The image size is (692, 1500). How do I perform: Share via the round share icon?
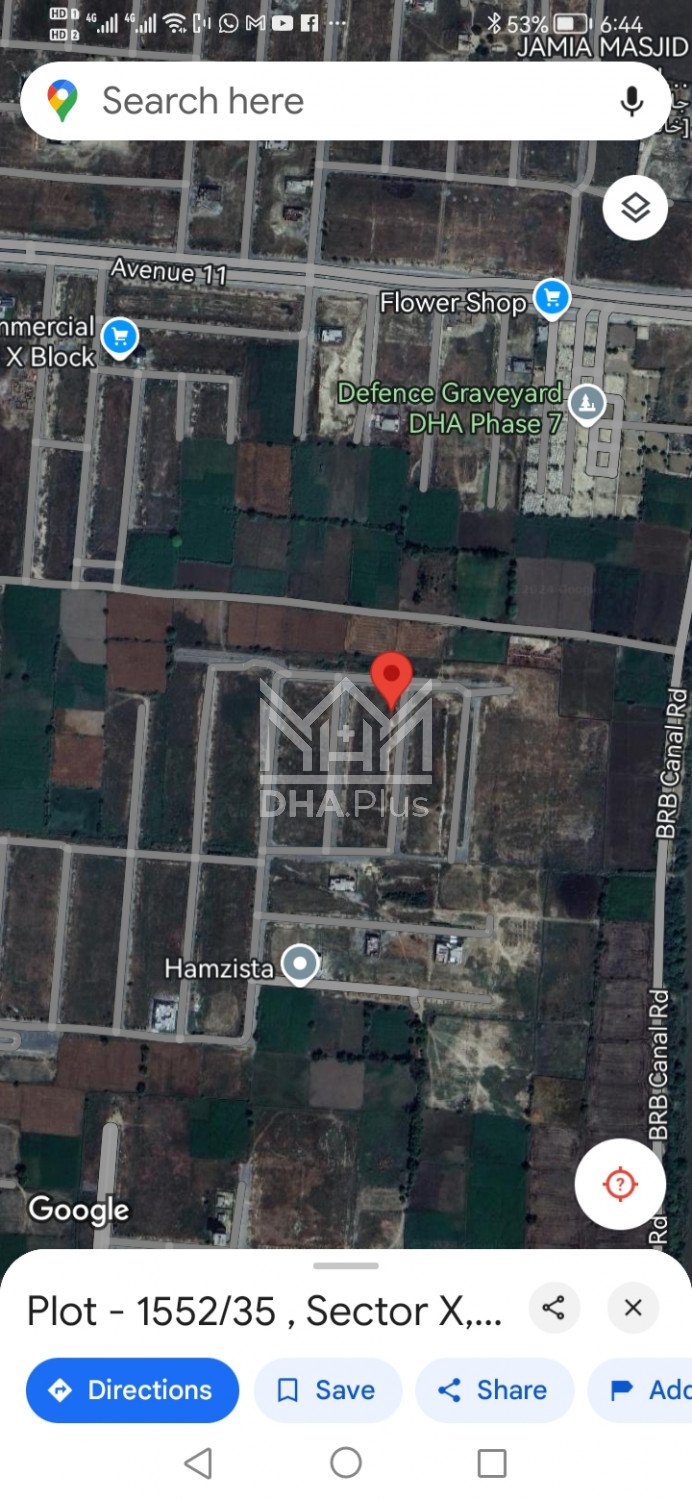pos(554,1308)
